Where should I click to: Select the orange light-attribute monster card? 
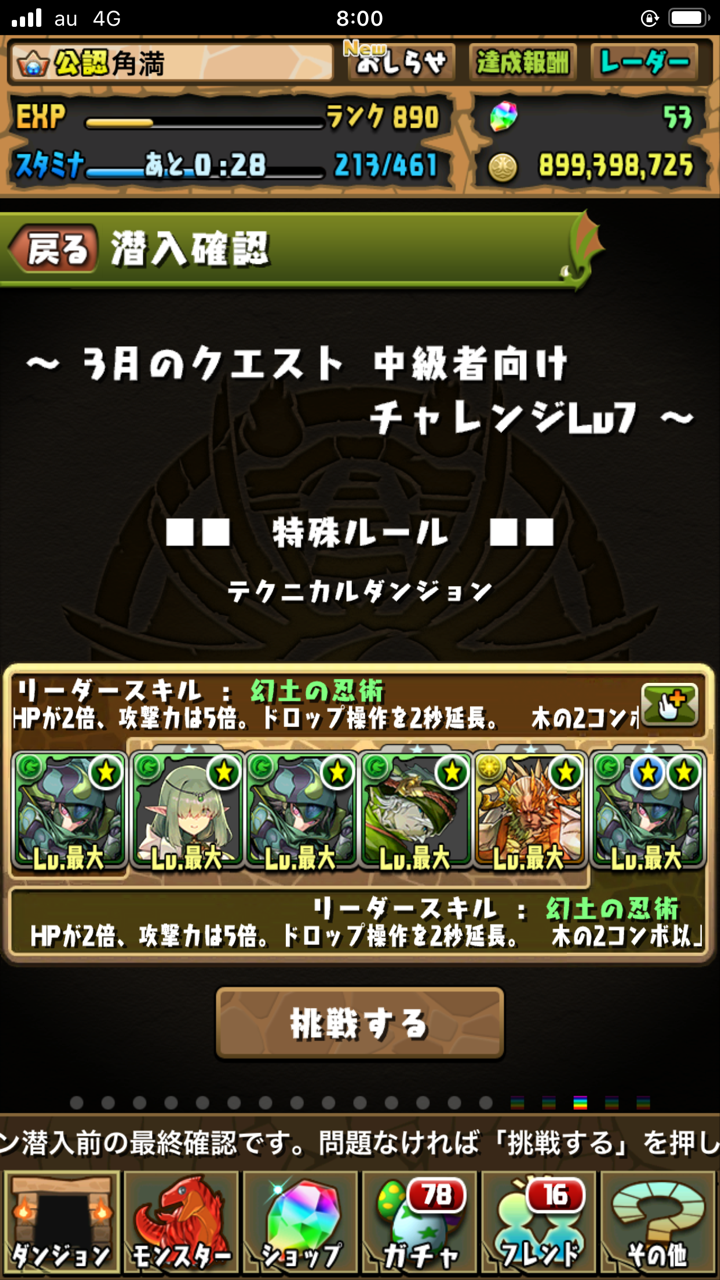(530, 810)
